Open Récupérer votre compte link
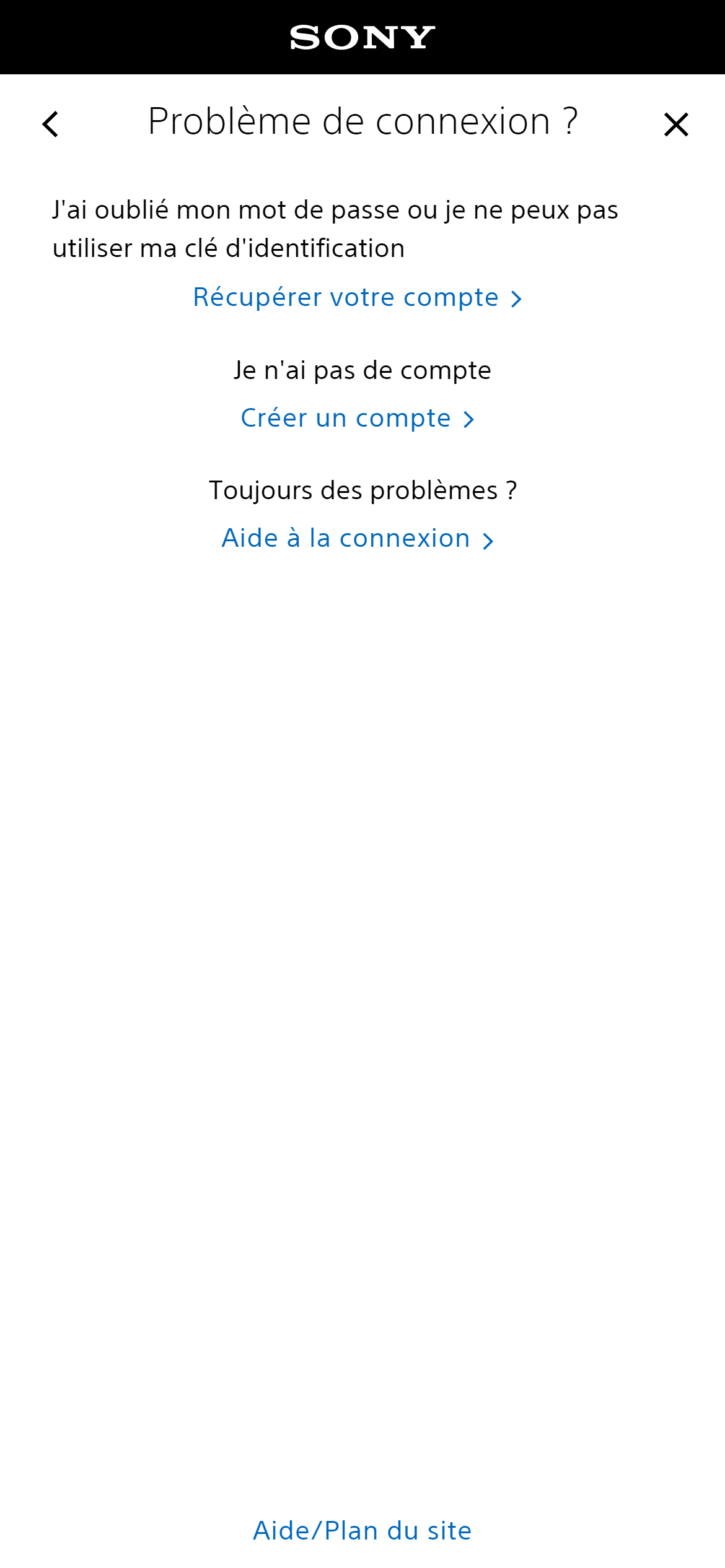This screenshot has height=1568, width=725. tap(357, 298)
